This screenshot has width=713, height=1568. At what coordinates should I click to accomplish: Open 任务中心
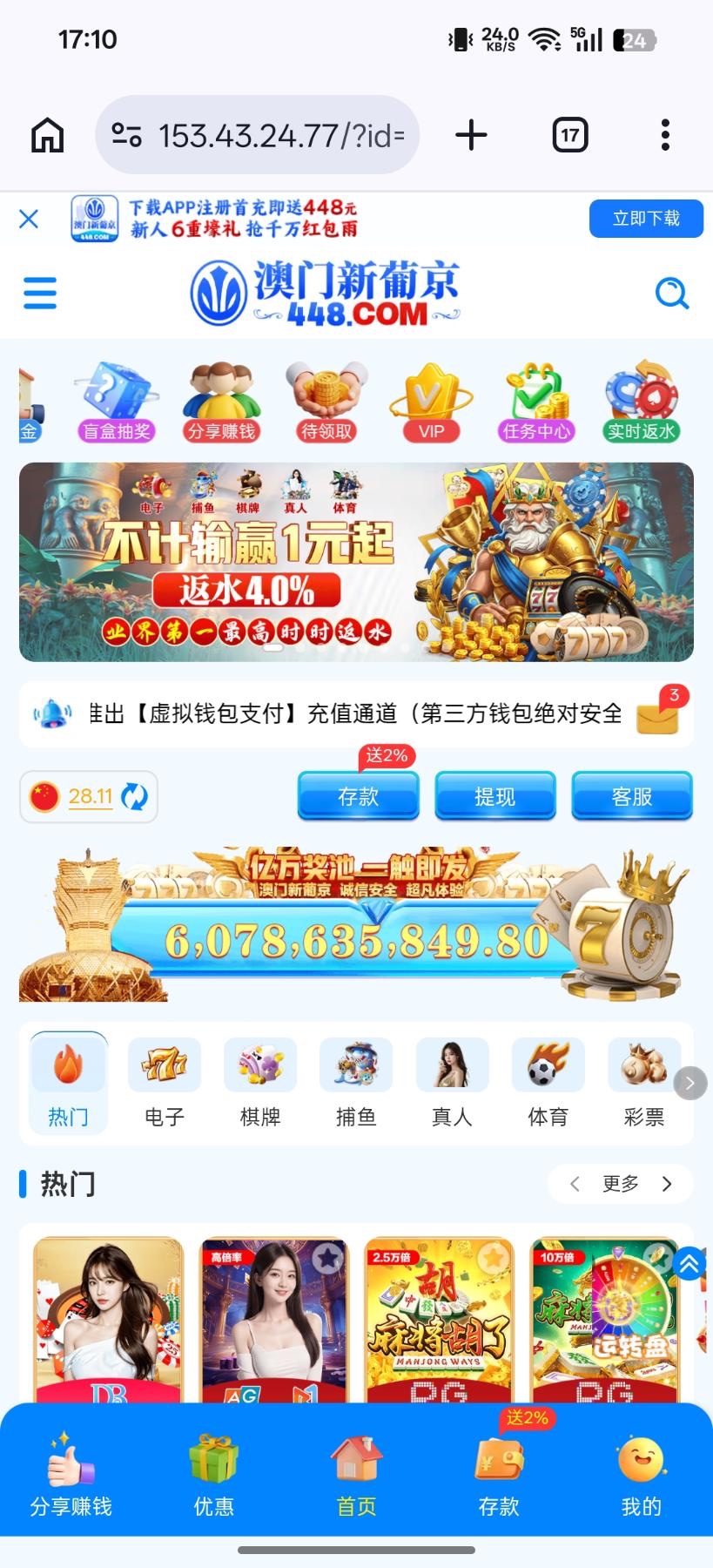coord(536,402)
